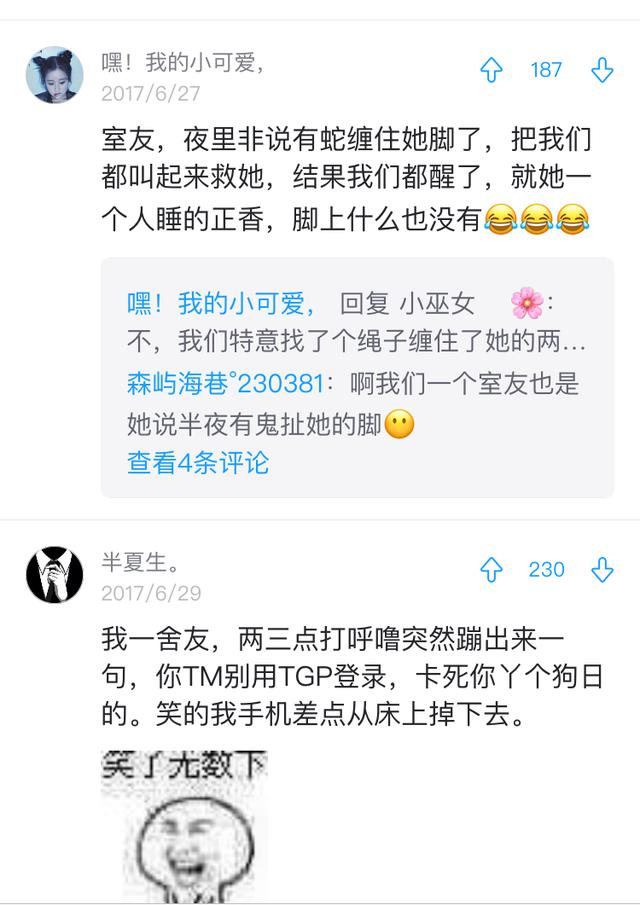Open the username 嘿！我的小可爱 in the reply
Viewport: 640px width, 905px height.
tap(222, 303)
